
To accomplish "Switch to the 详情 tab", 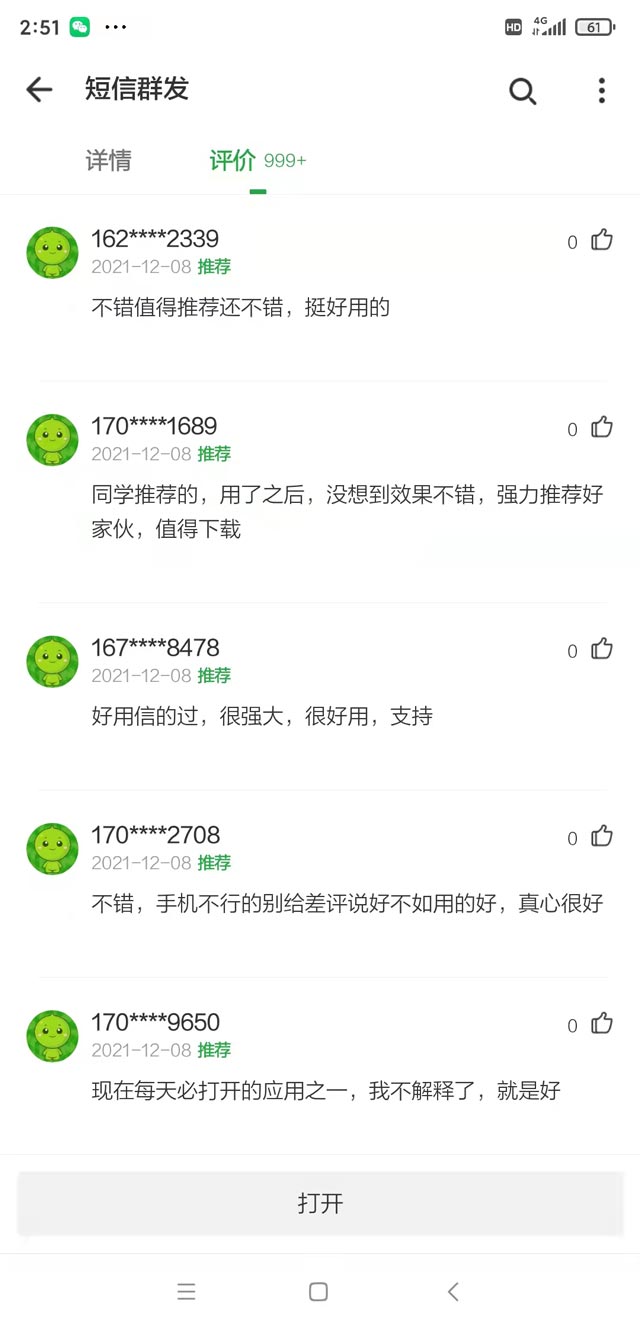I will point(108,161).
